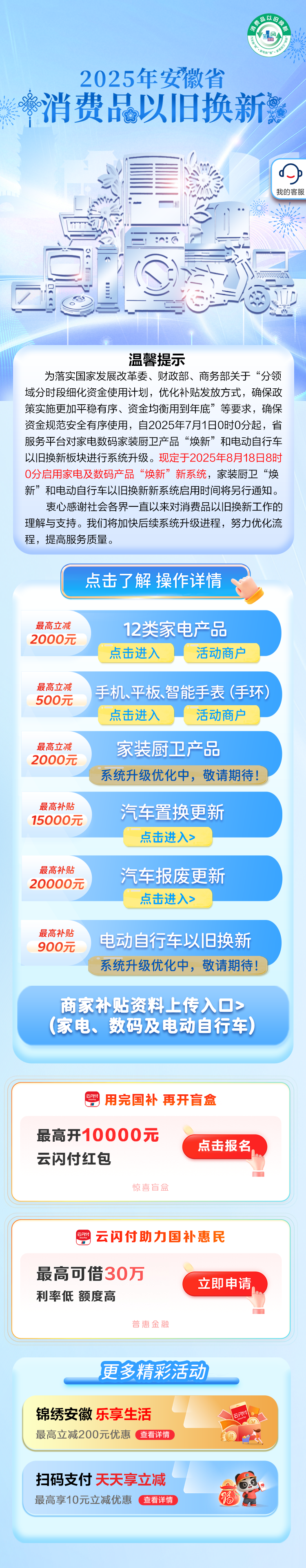
Task: Tap 点击进入 under 12类家电产品
Action: (x=136, y=653)
